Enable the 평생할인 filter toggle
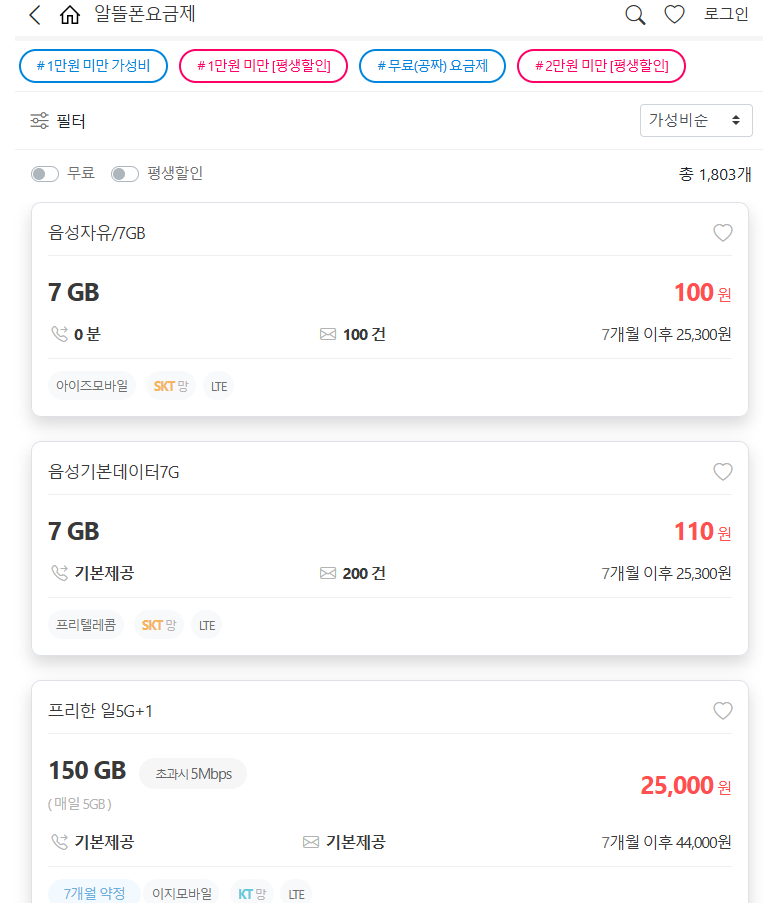The width and height of the screenshot is (763, 903). (x=124, y=173)
